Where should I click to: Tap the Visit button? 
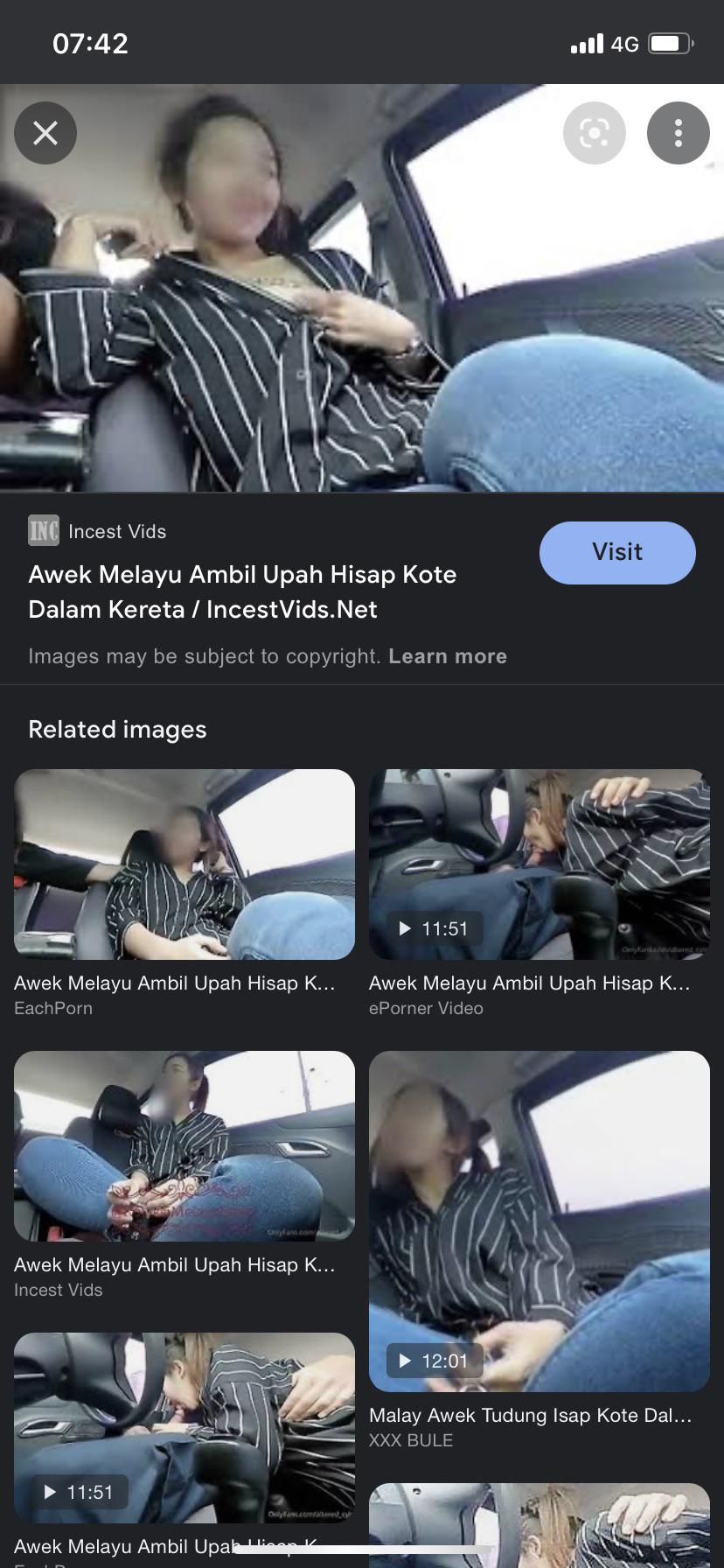pyautogui.click(x=617, y=552)
